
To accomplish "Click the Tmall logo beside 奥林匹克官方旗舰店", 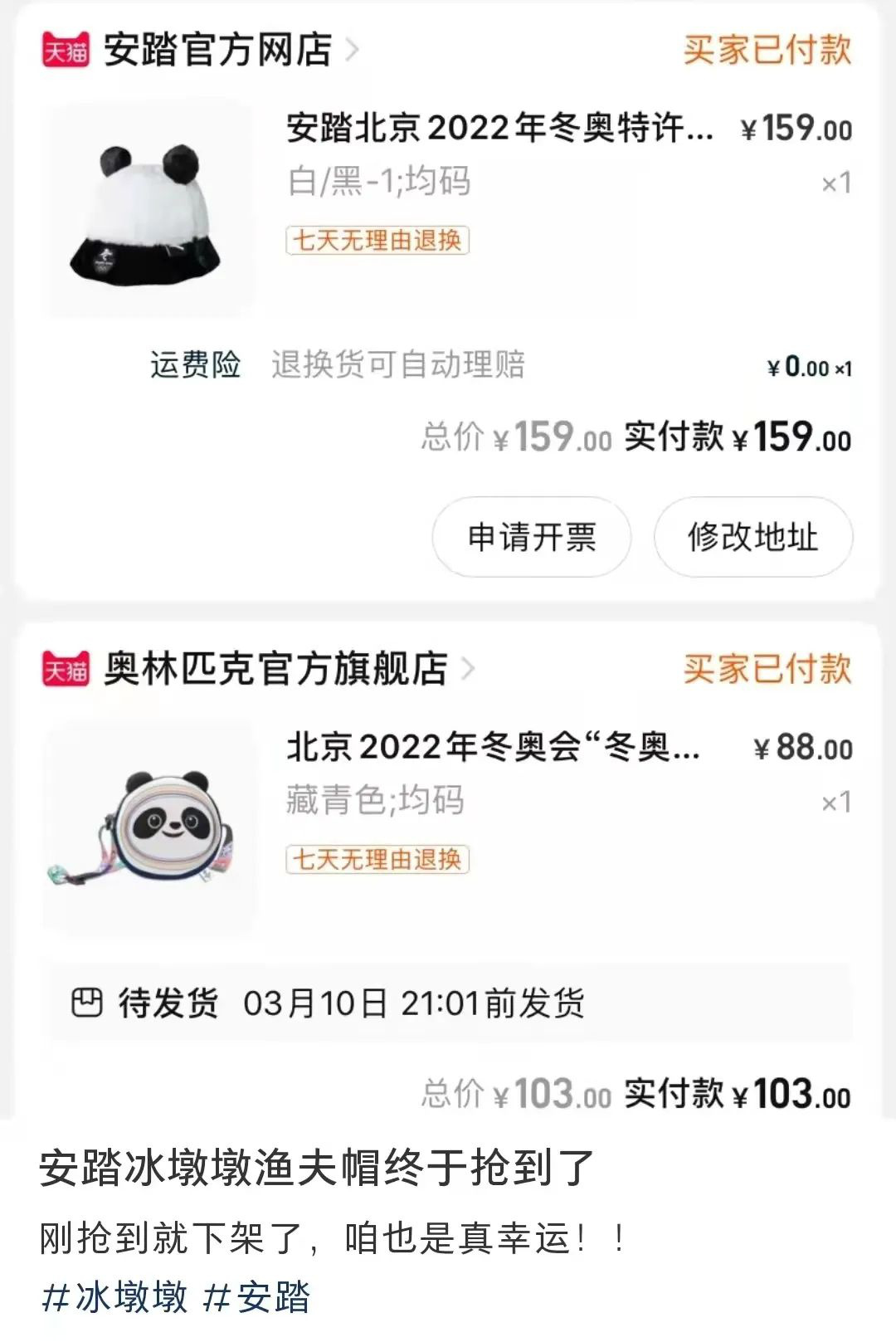I will pos(66,668).
